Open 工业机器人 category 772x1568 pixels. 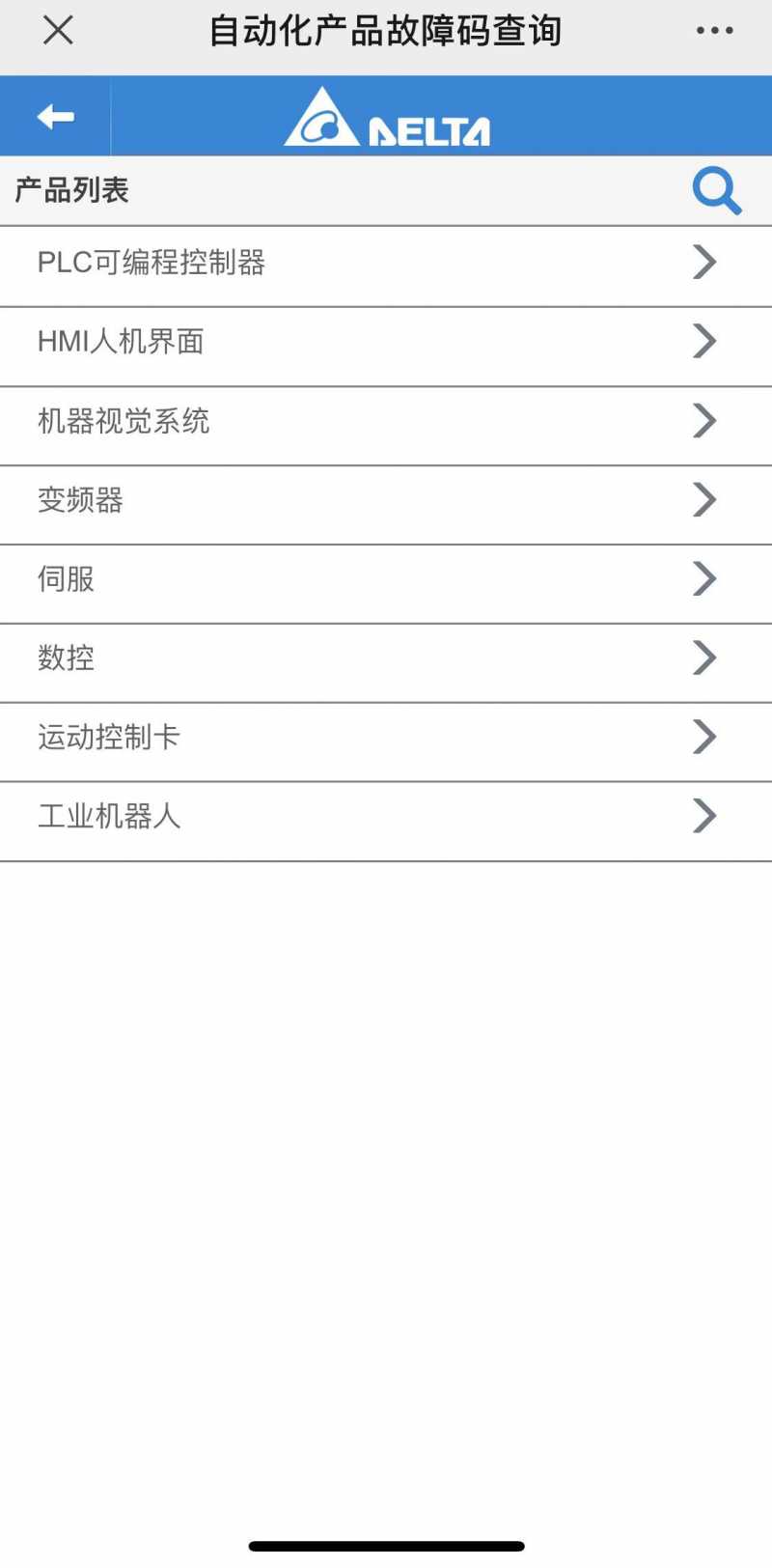click(386, 822)
